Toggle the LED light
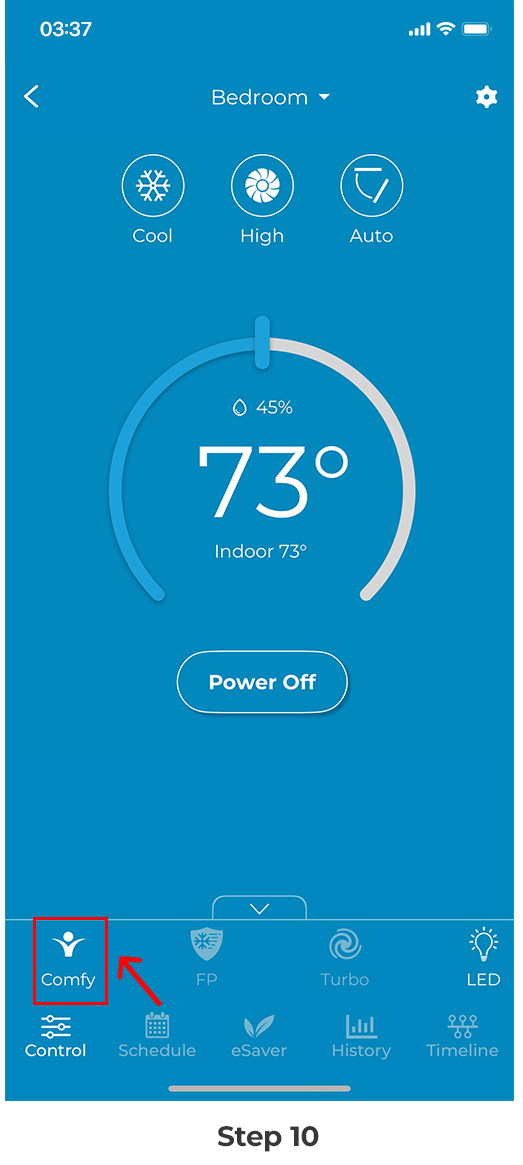The width and height of the screenshot is (523, 1165). [x=484, y=958]
